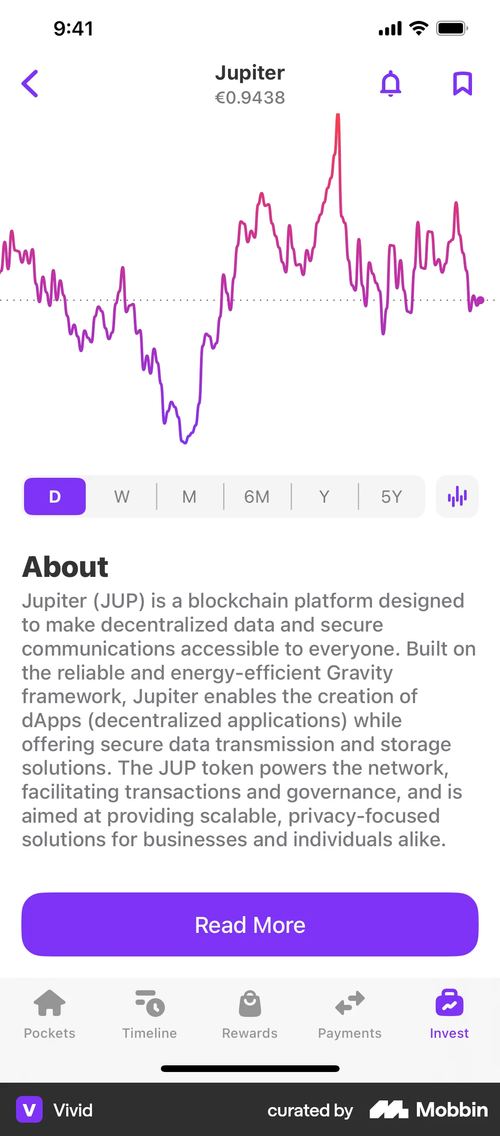This screenshot has height=1136, width=500.
Task: Select the 5Y chart range
Action: pyautogui.click(x=391, y=497)
